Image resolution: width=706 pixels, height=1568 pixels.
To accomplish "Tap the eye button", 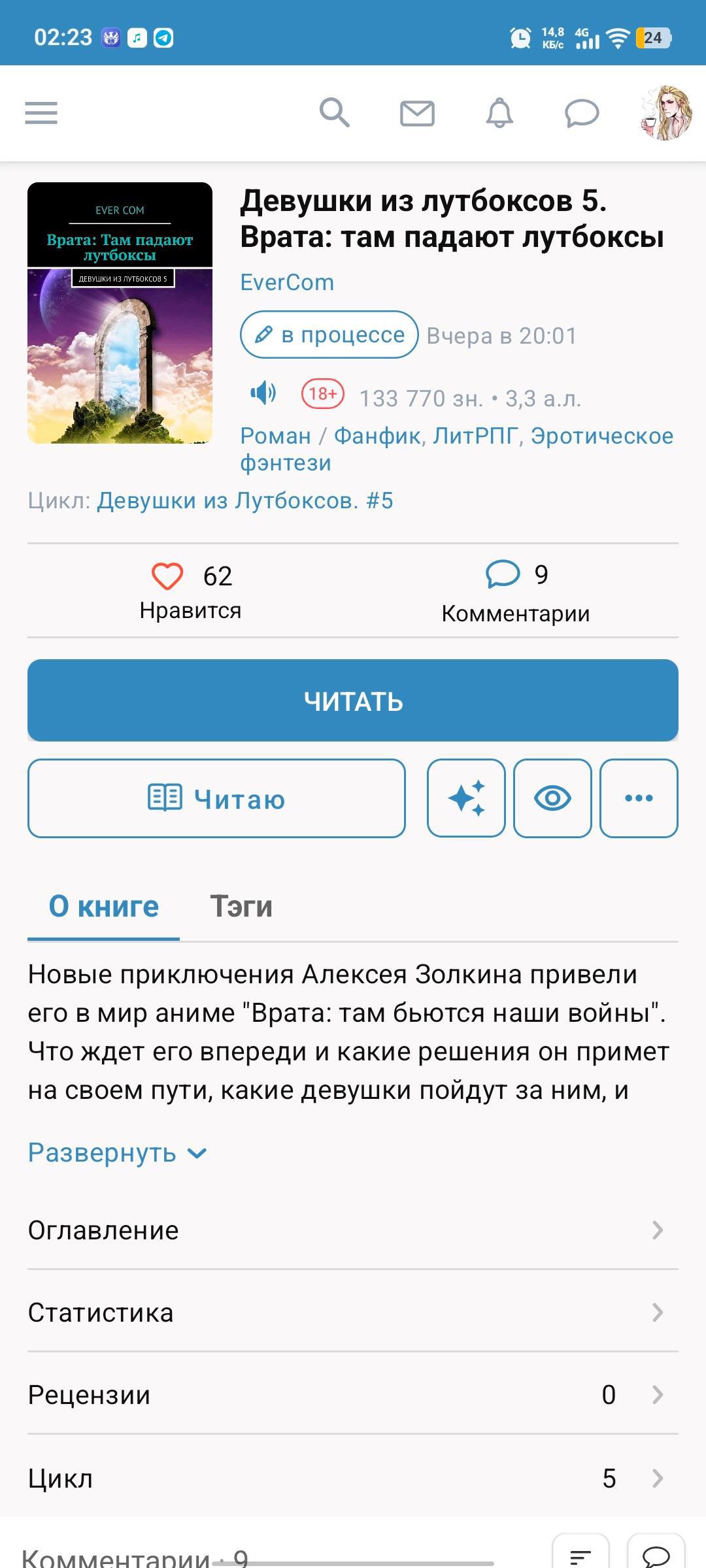I will coord(552,798).
